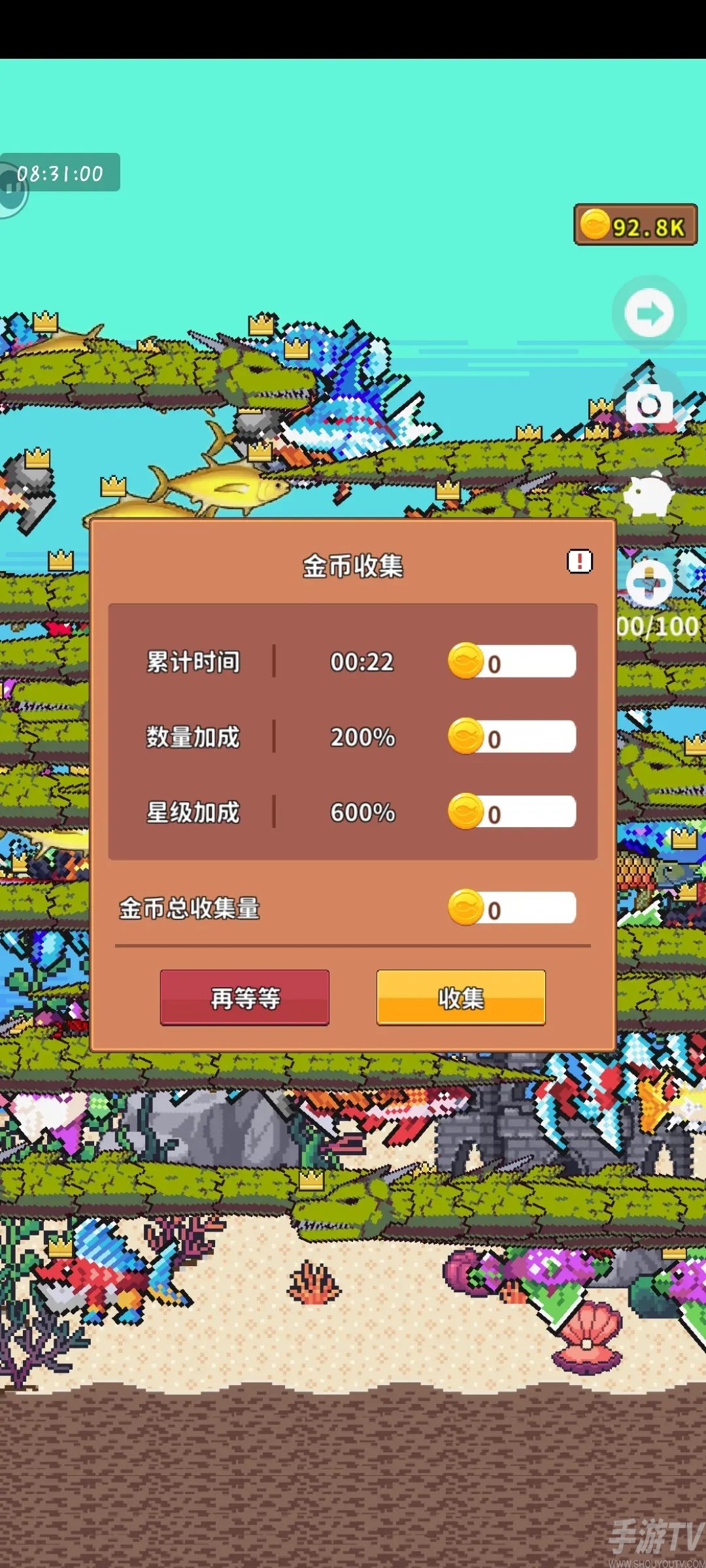Tap the coin icon in the 星级加成 row
The width and height of the screenshot is (706, 1568).
(x=468, y=812)
